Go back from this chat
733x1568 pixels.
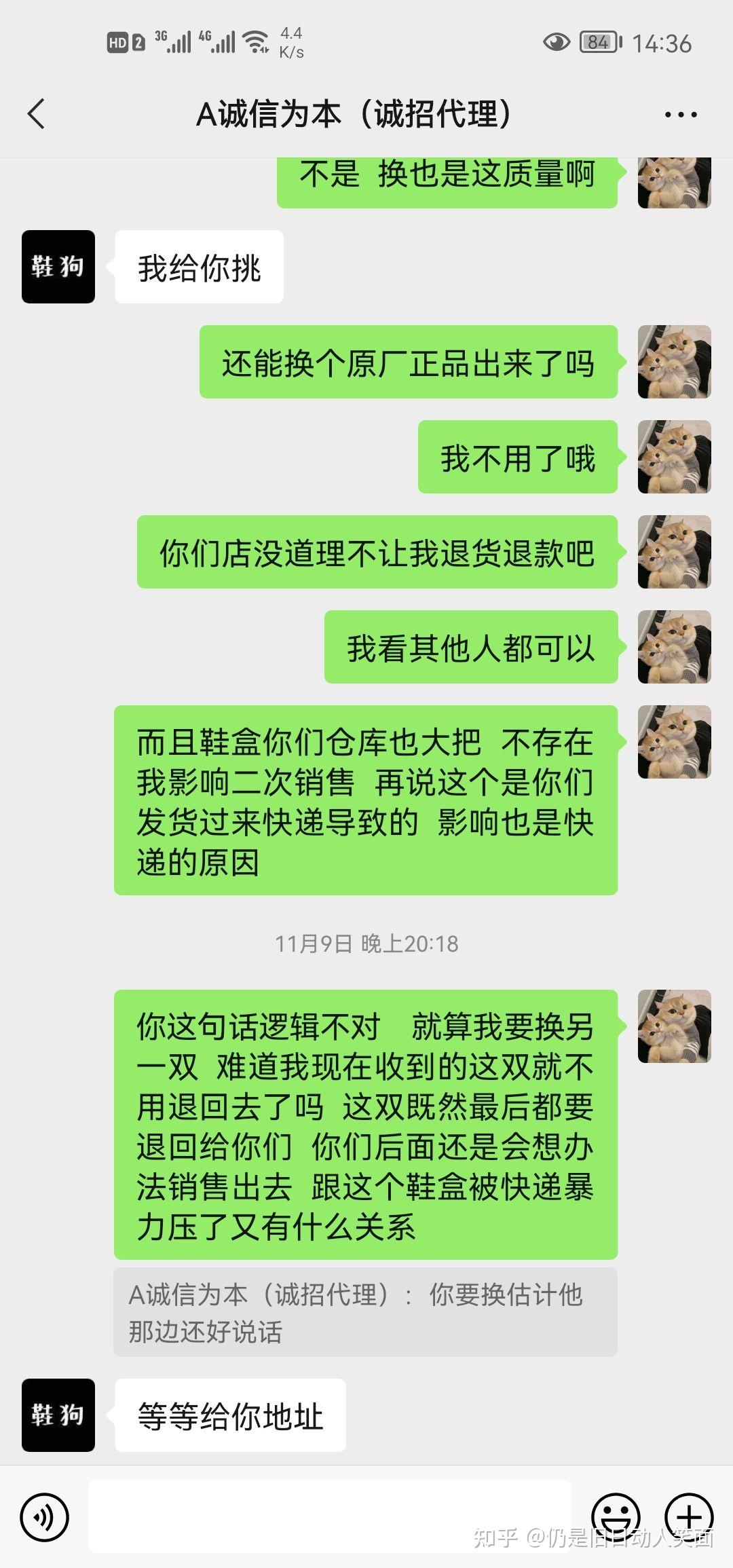37,113
